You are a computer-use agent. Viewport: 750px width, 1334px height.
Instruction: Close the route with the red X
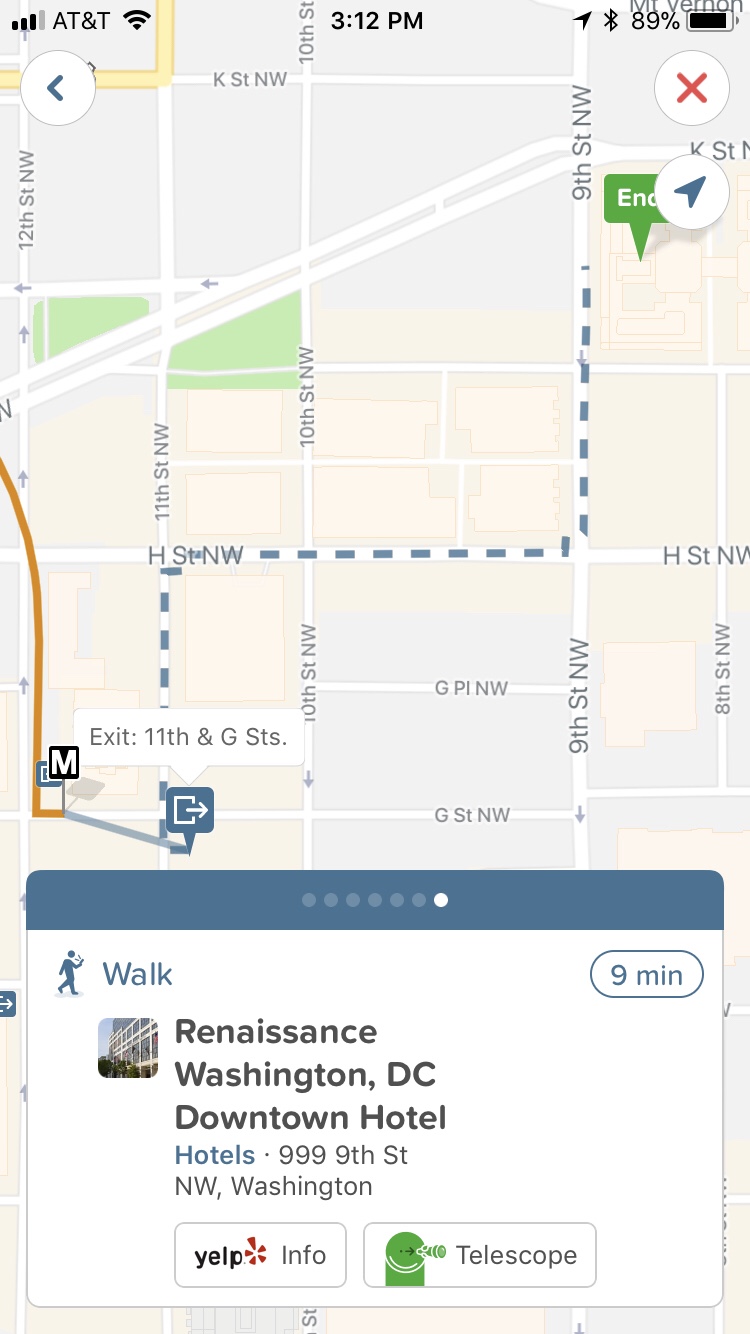(x=691, y=88)
